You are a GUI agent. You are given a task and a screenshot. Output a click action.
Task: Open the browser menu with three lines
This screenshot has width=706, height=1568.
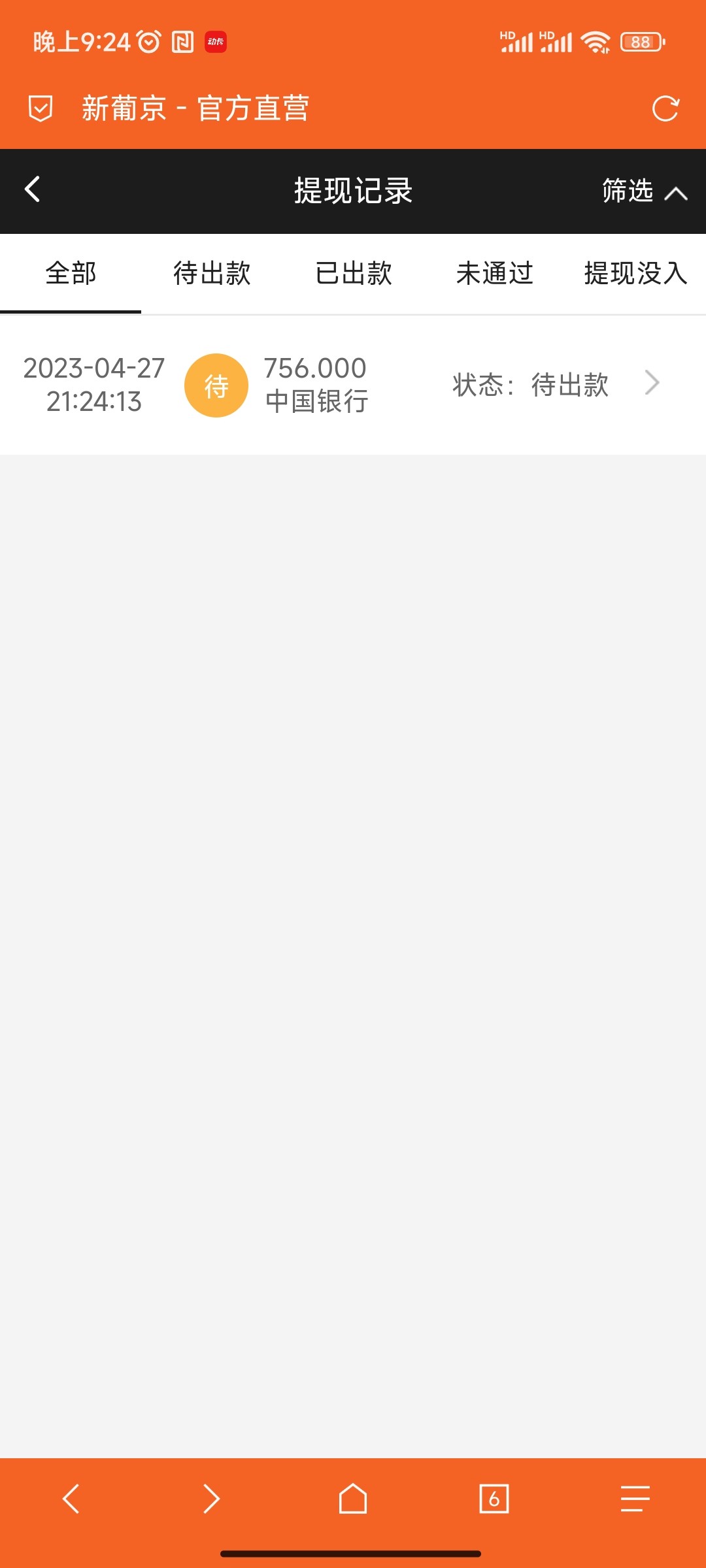point(635,1498)
